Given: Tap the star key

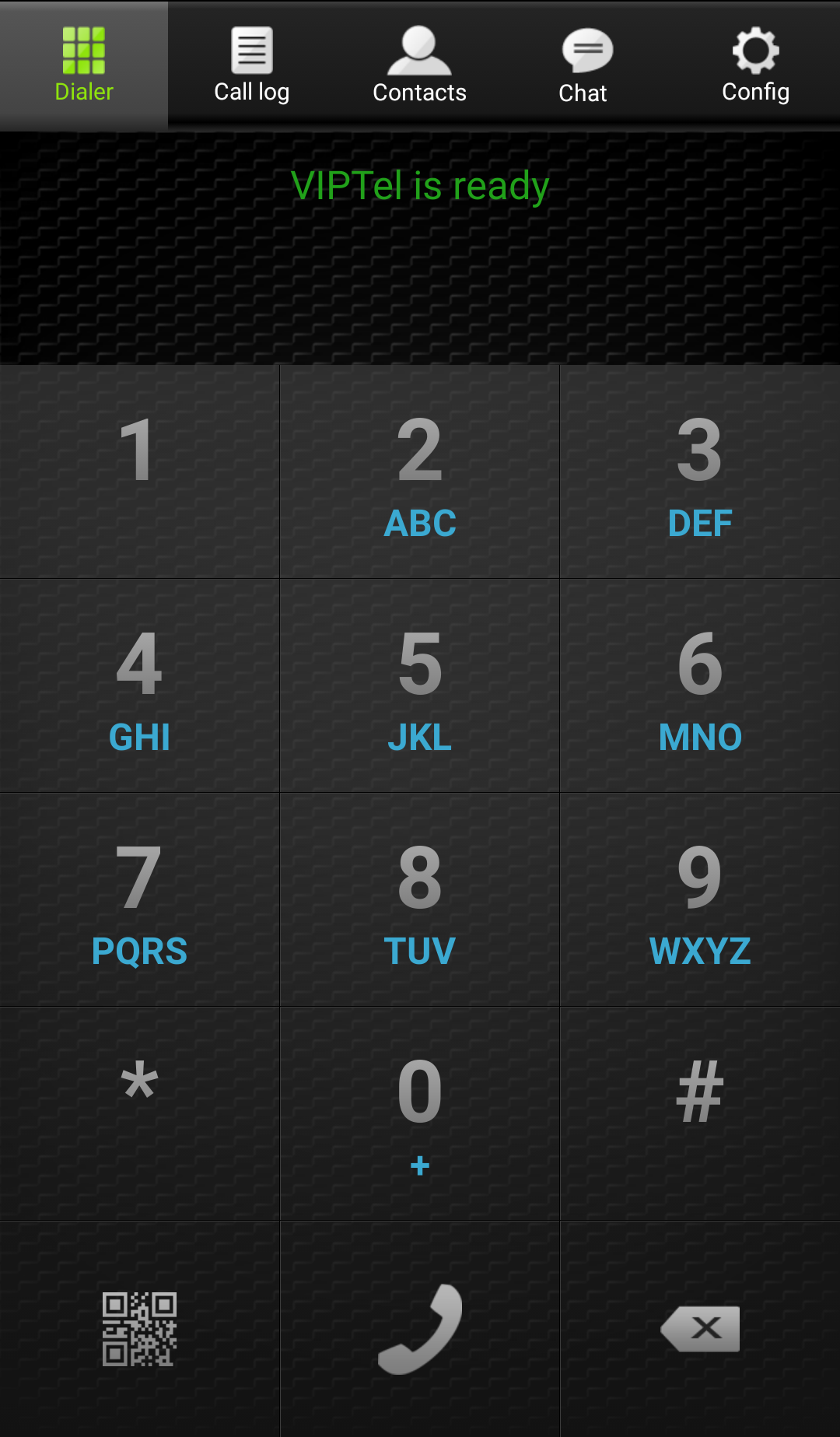Looking at the screenshot, I should tap(139, 1113).
